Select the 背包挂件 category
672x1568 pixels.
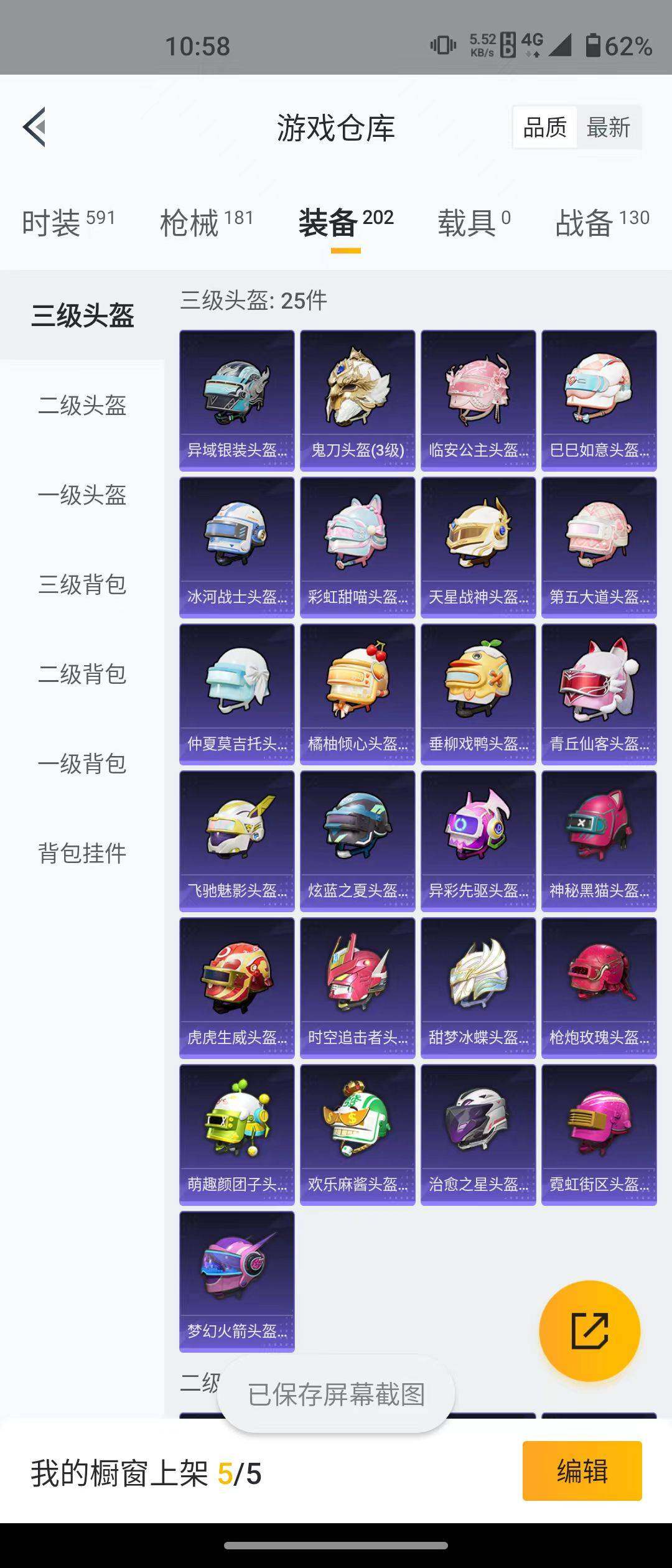(x=83, y=855)
